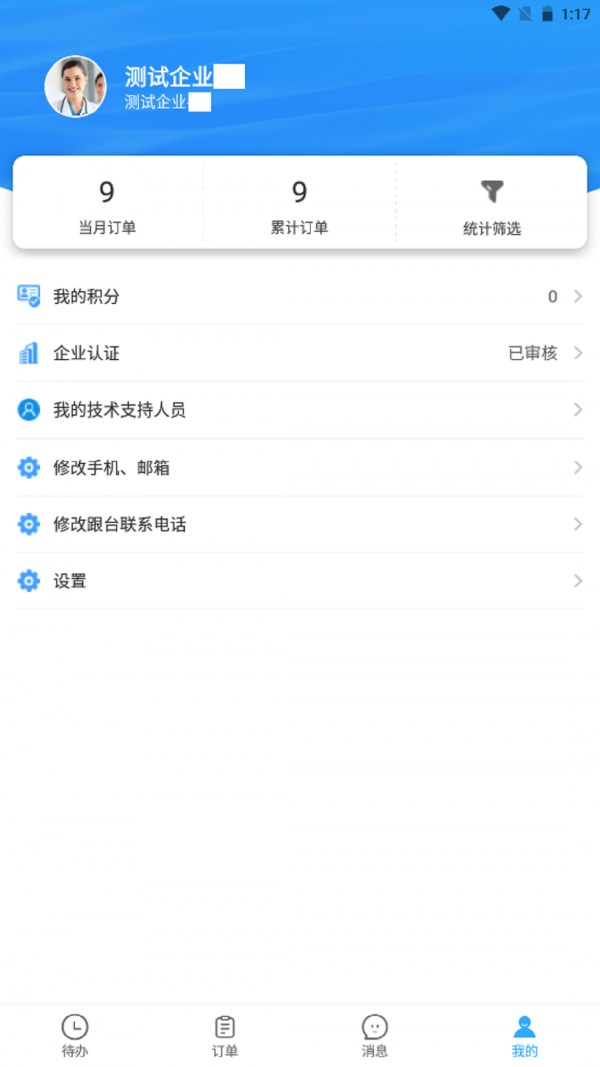Screen dimensions: 600x1067
Task: Open 修改跟台联系电话 row
Action: click(x=300, y=524)
